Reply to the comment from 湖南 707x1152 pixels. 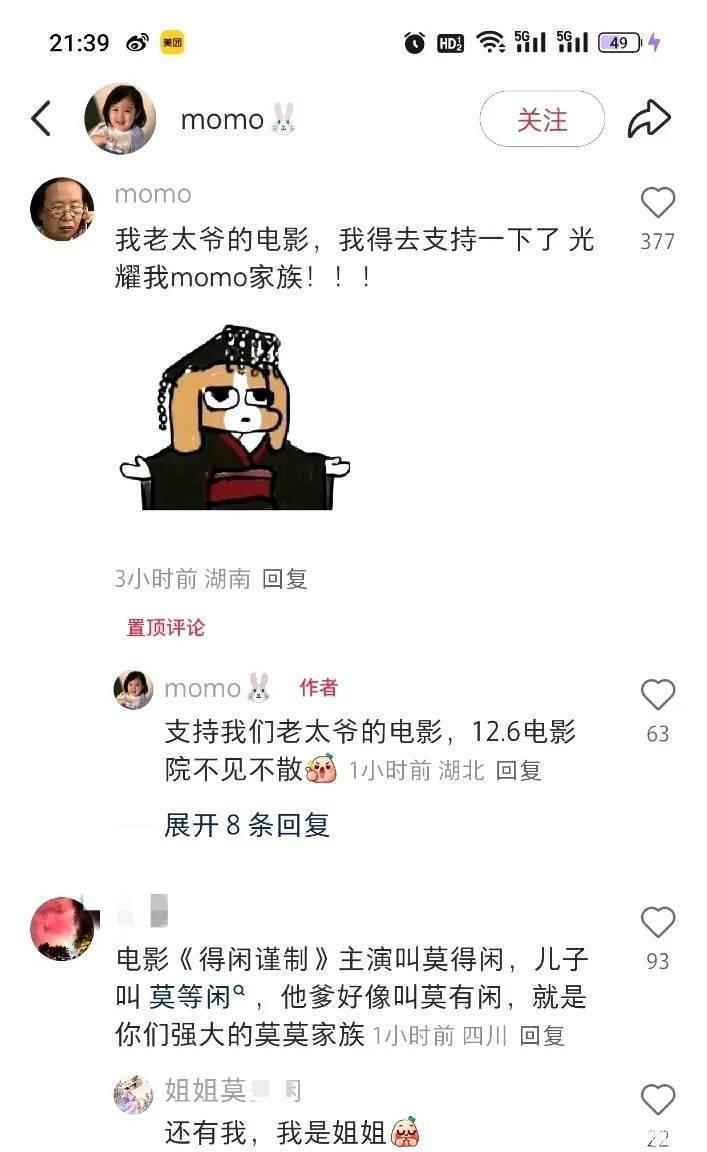[285, 578]
